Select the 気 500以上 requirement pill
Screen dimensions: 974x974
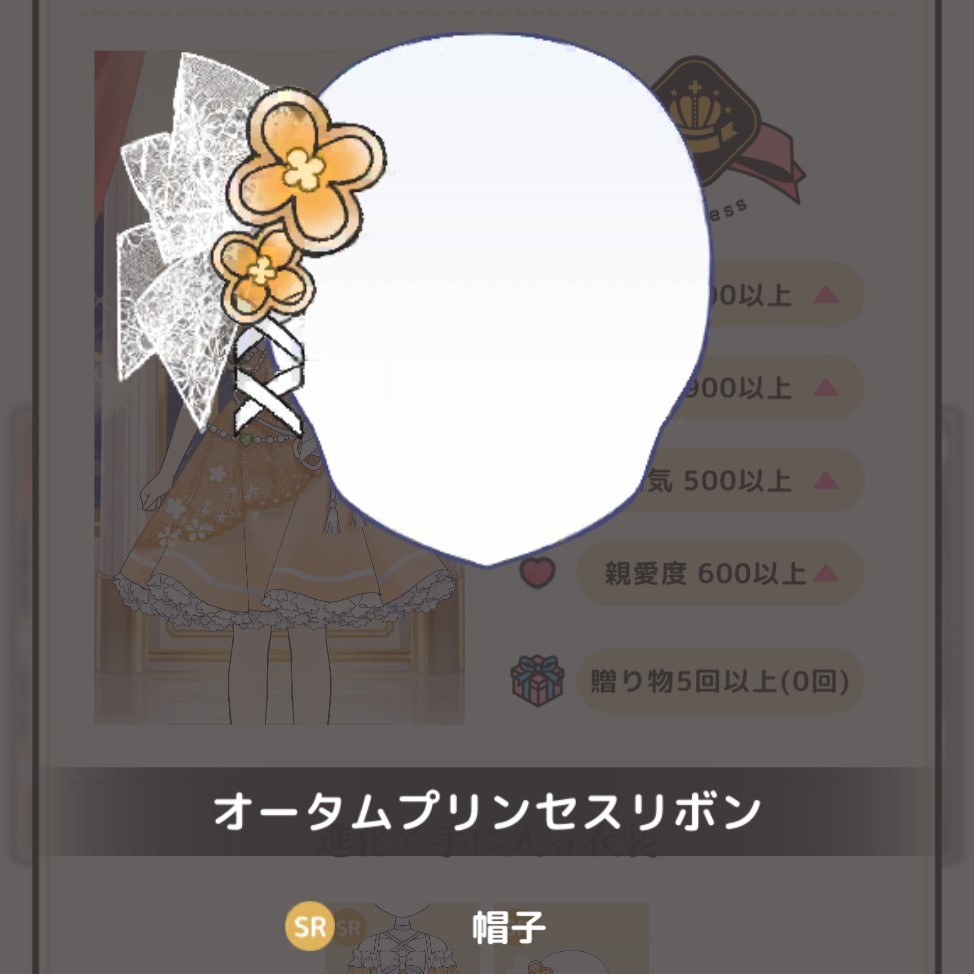760,481
